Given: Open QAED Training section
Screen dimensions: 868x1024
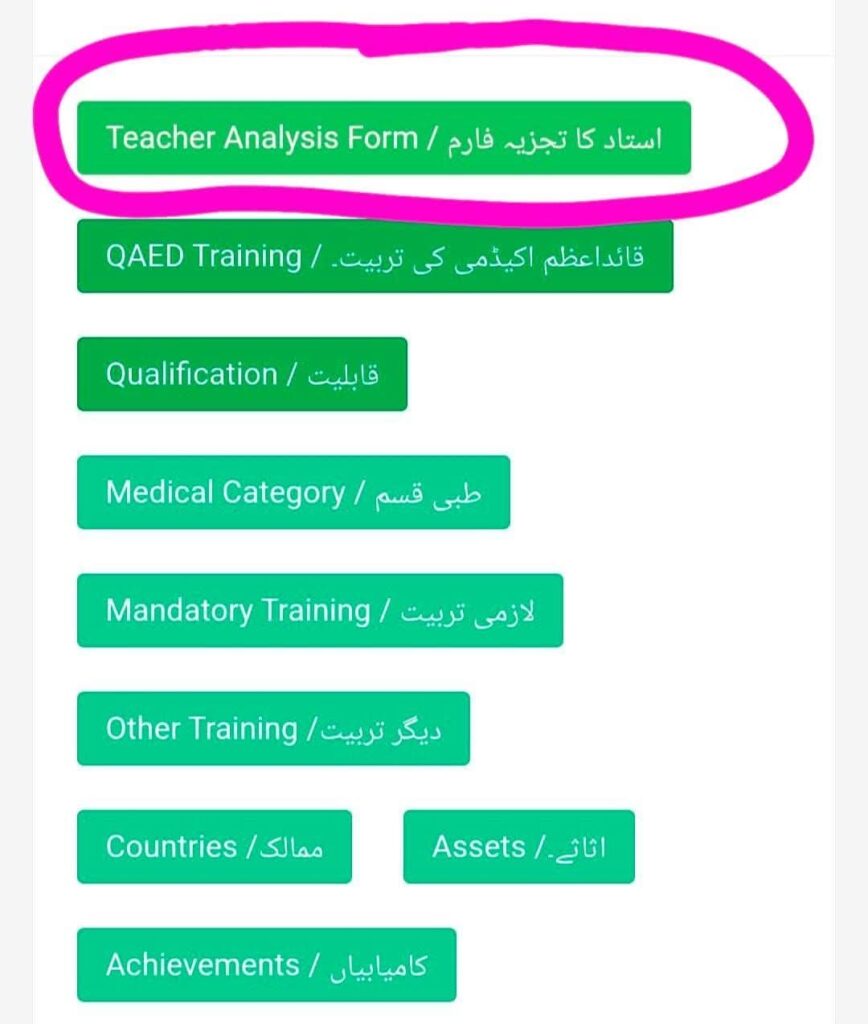Looking at the screenshot, I should pos(374,256).
